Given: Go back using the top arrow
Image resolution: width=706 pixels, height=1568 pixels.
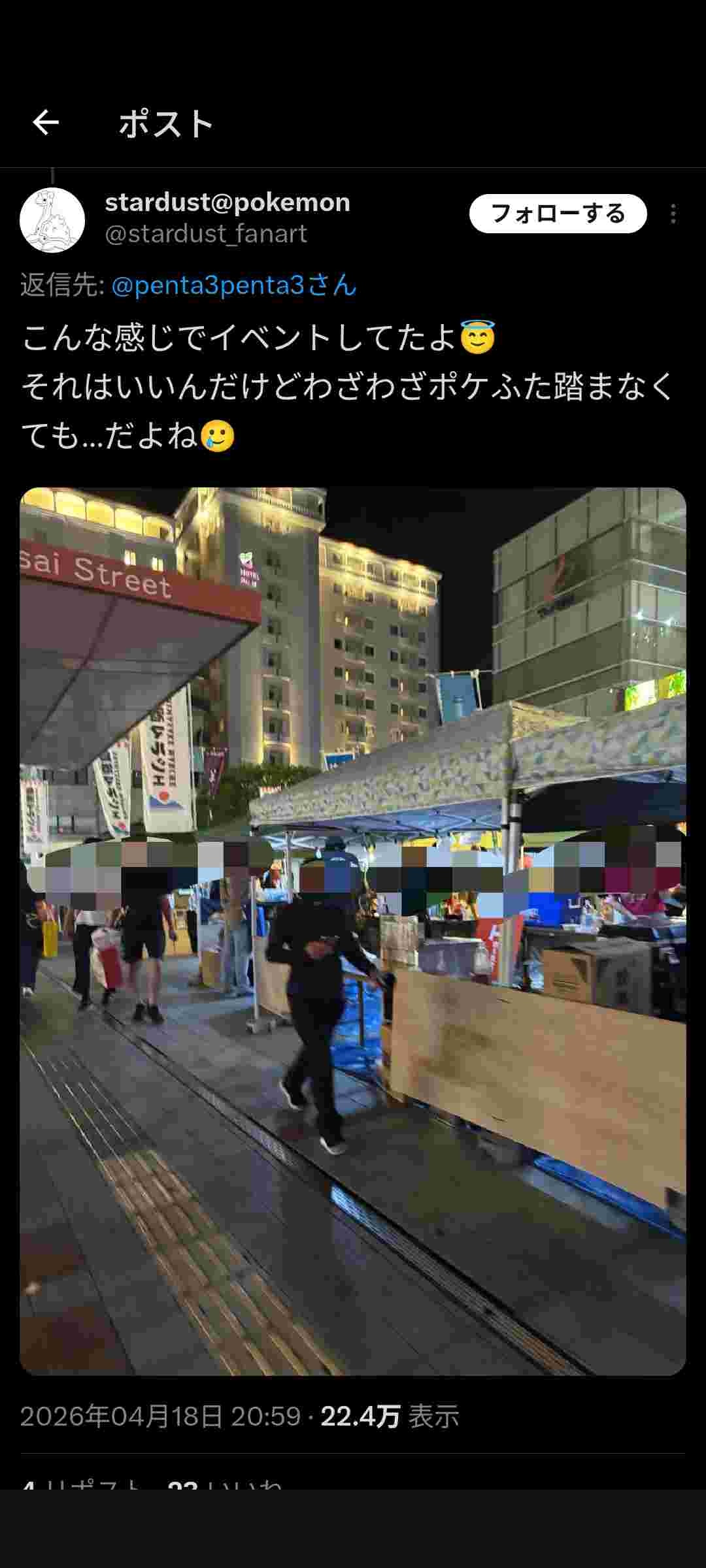Looking at the screenshot, I should tap(46, 122).
